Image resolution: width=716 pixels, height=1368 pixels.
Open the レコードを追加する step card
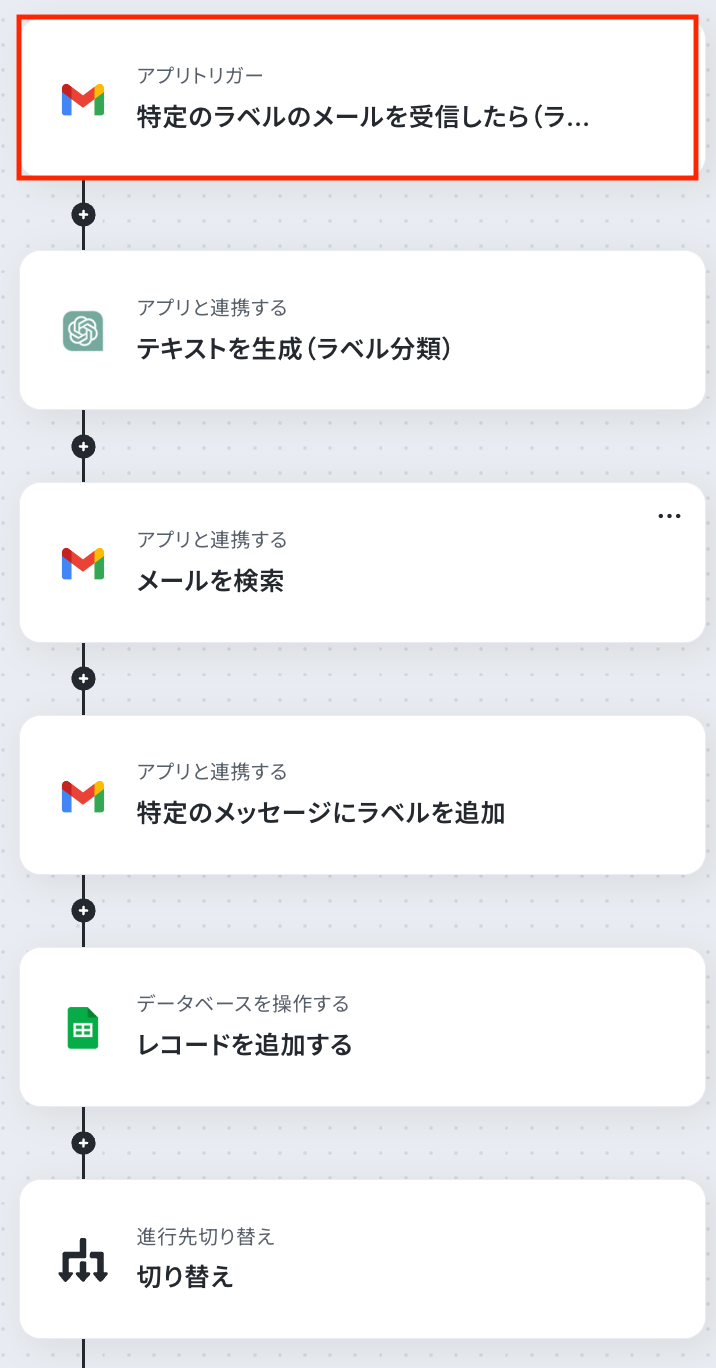pyautogui.click(x=362, y=1027)
